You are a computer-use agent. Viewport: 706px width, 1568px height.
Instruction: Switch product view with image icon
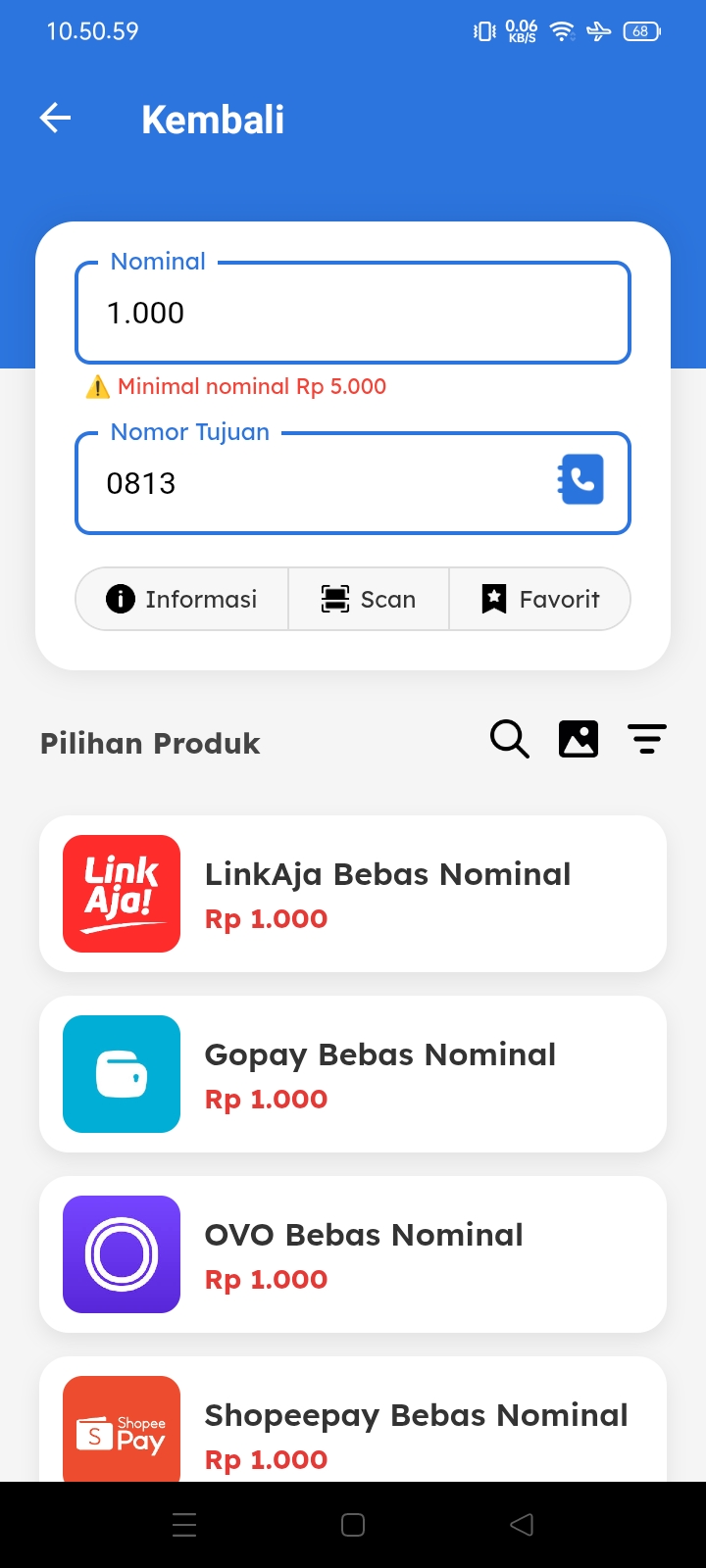point(579,739)
